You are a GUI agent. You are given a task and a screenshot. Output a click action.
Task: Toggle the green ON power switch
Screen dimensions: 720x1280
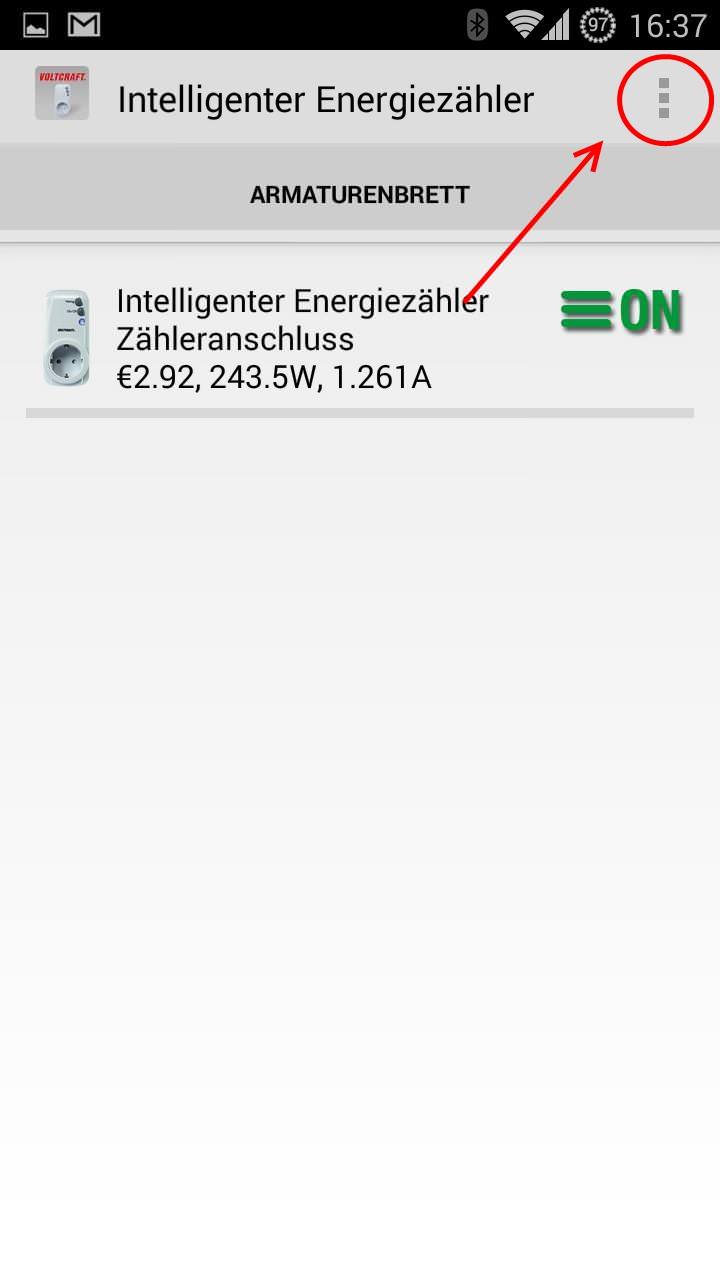coord(621,311)
